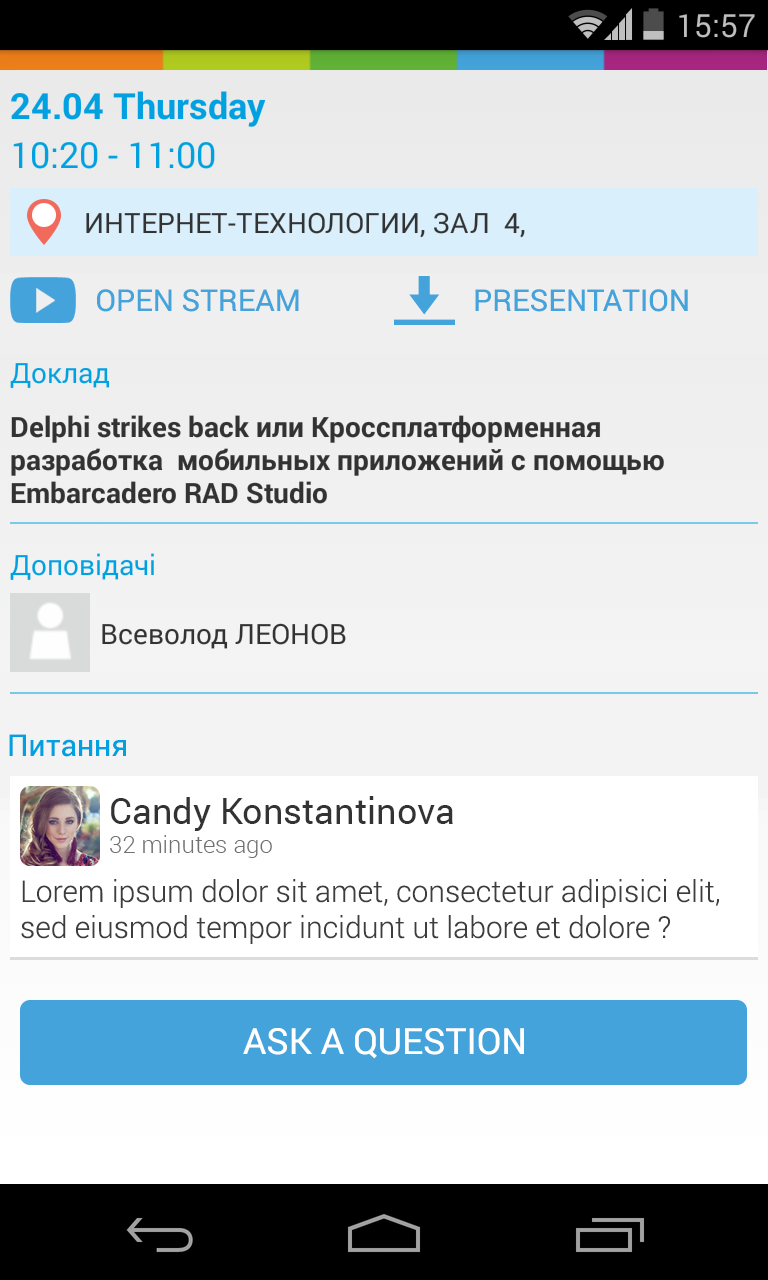
Task: Go back using system back button
Action: [x=160, y=1236]
